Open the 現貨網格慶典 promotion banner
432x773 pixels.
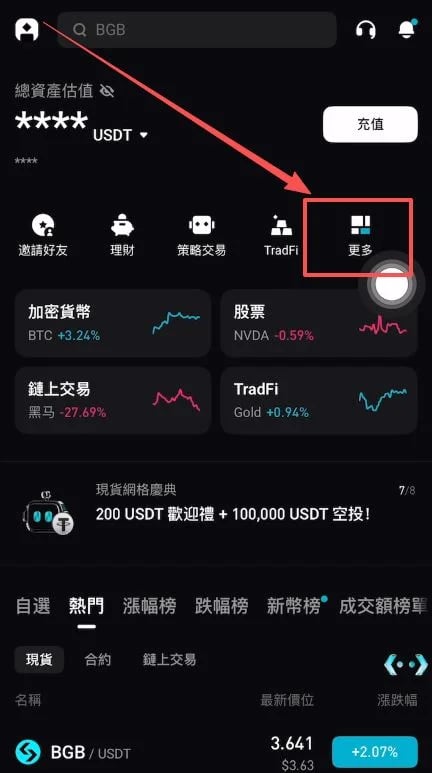pyautogui.click(x=216, y=508)
